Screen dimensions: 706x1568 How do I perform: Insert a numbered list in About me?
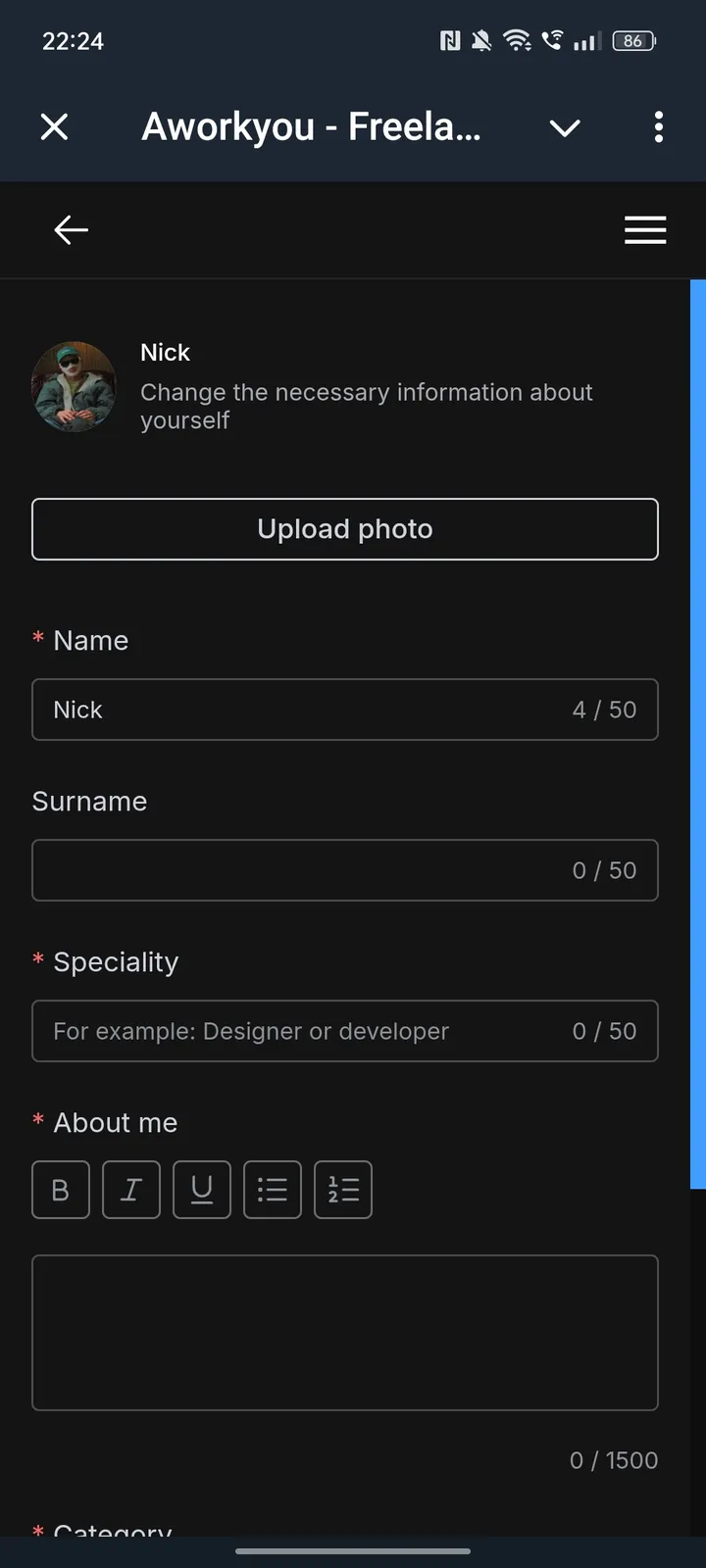pyautogui.click(x=342, y=1190)
